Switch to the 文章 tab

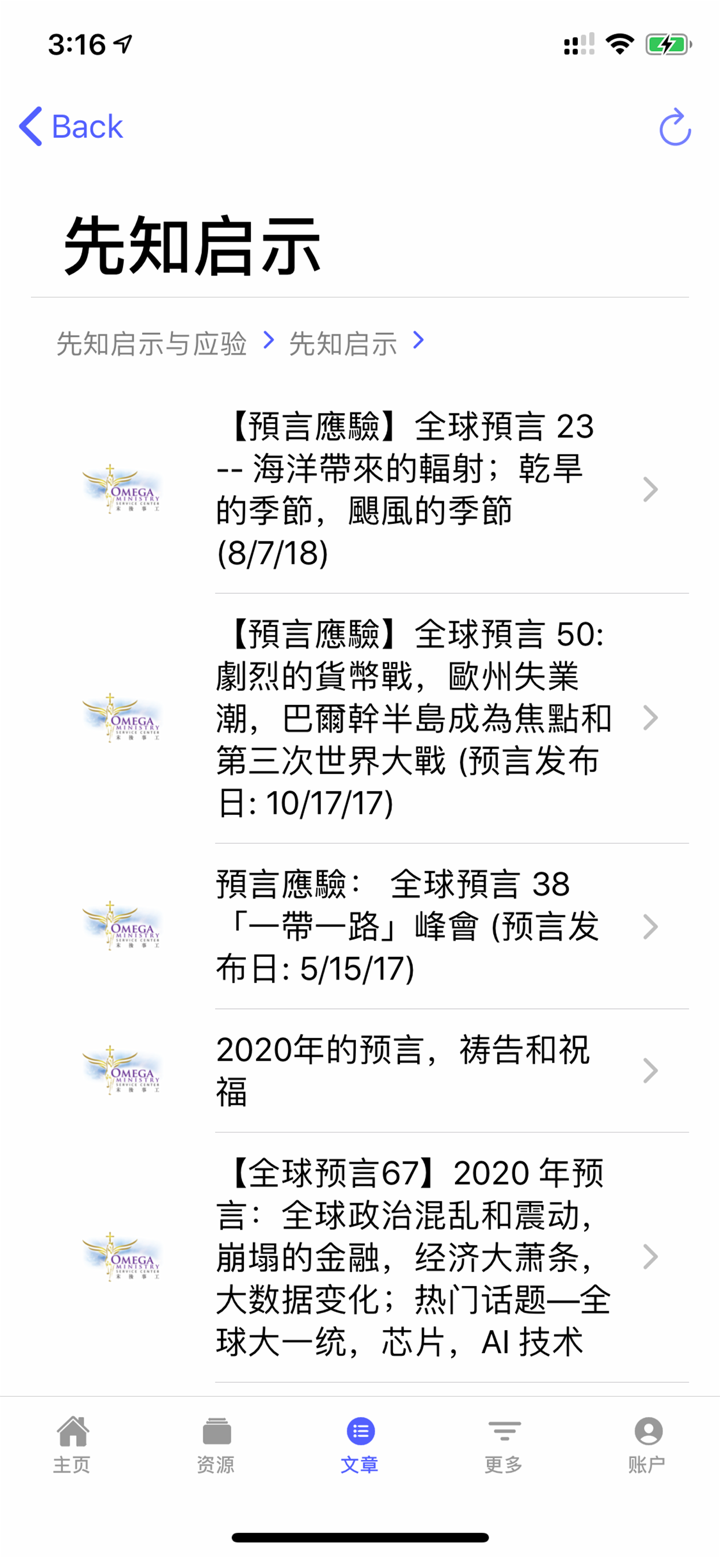[358, 1445]
